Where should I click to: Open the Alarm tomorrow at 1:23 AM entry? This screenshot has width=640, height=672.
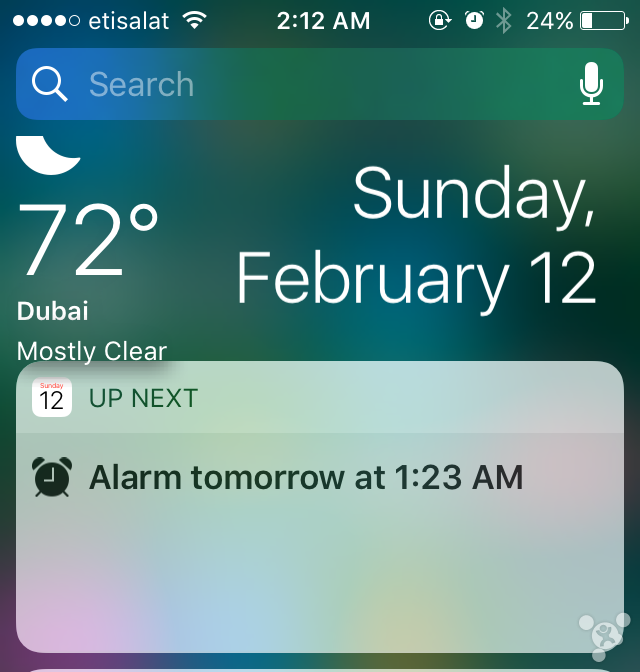(x=305, y=478)
